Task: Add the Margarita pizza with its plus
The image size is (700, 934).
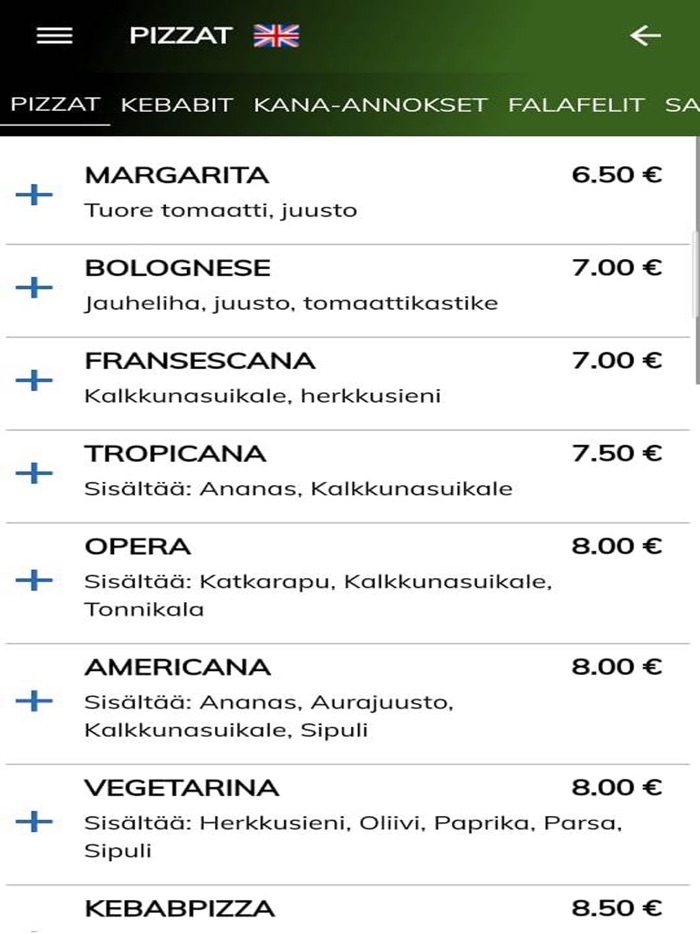Action: point(35,194)
